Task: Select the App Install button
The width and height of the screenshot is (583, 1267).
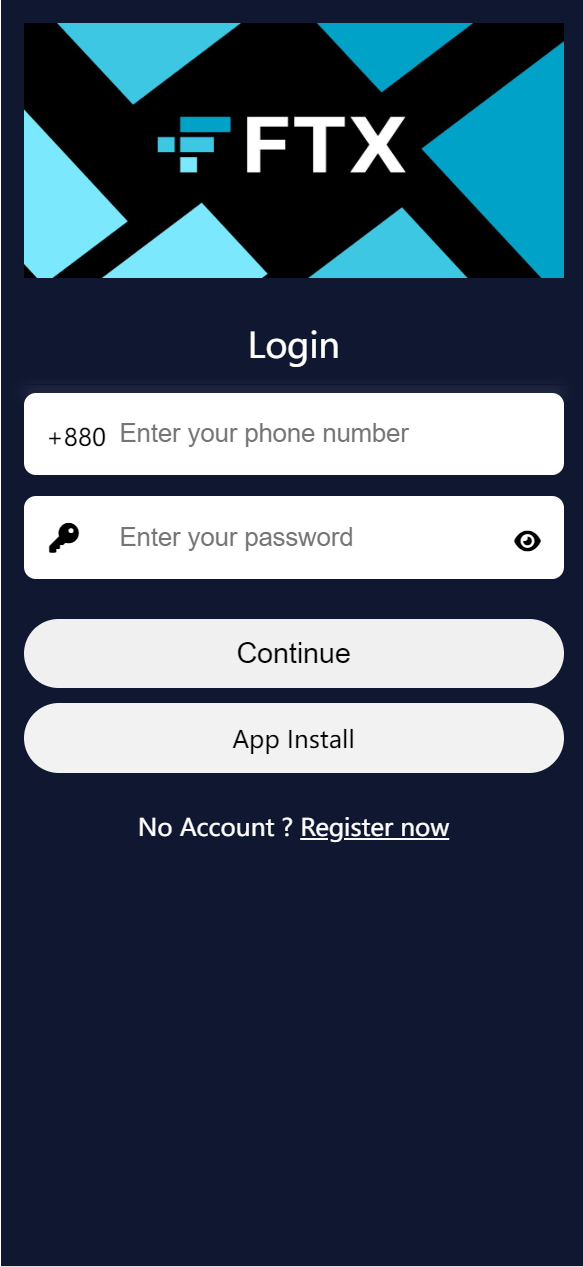Action: pyautogui.click(x=294, y=739)
